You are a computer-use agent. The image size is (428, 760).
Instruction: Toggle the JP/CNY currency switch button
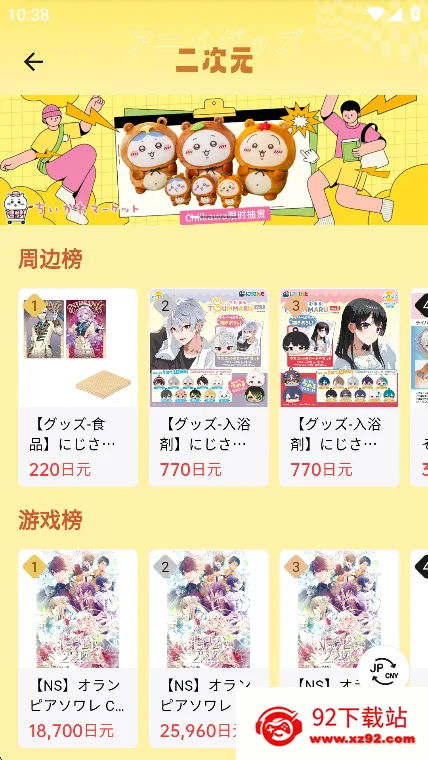384,671
